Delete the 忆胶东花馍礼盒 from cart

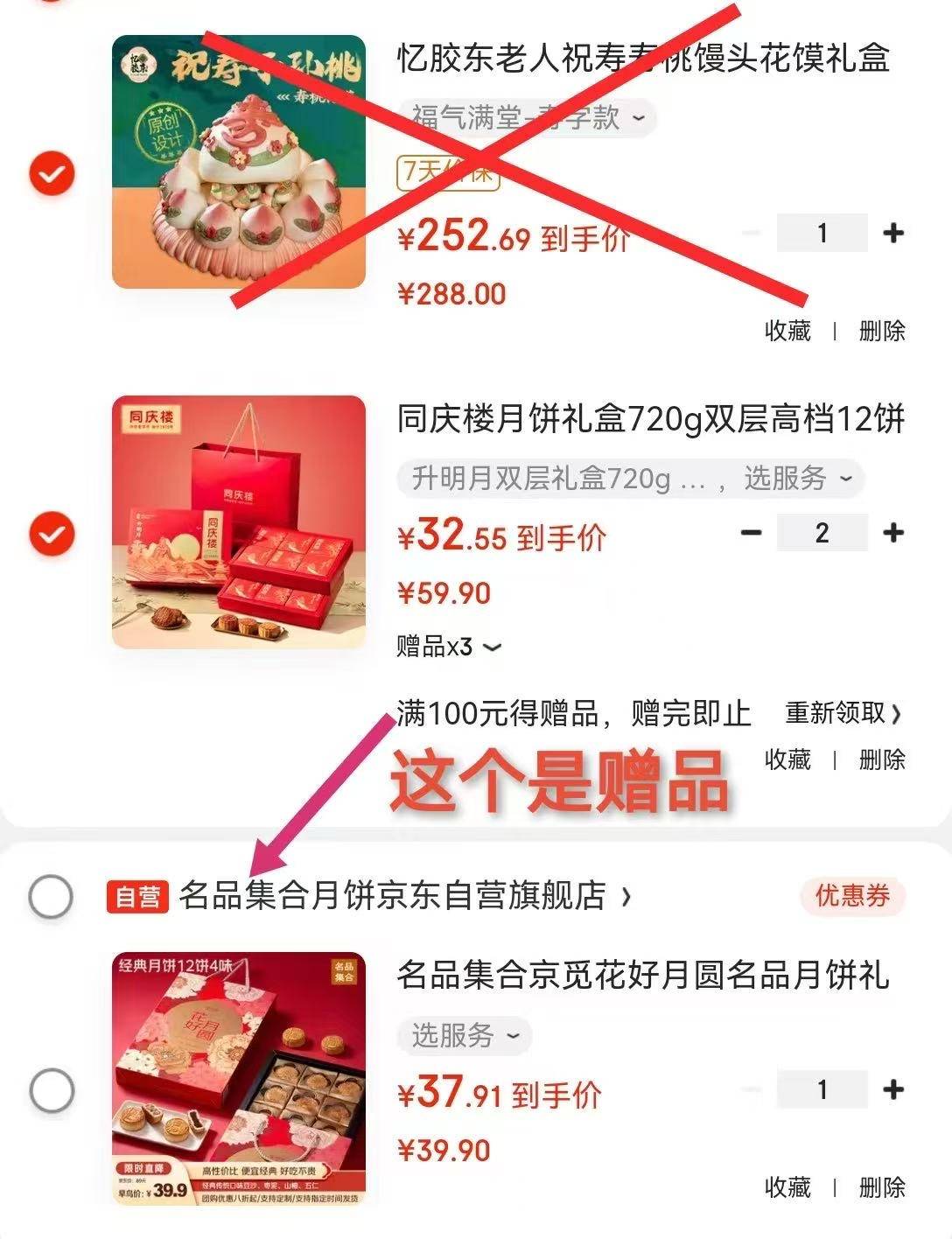pyautogui.click(x=881, y=331)
